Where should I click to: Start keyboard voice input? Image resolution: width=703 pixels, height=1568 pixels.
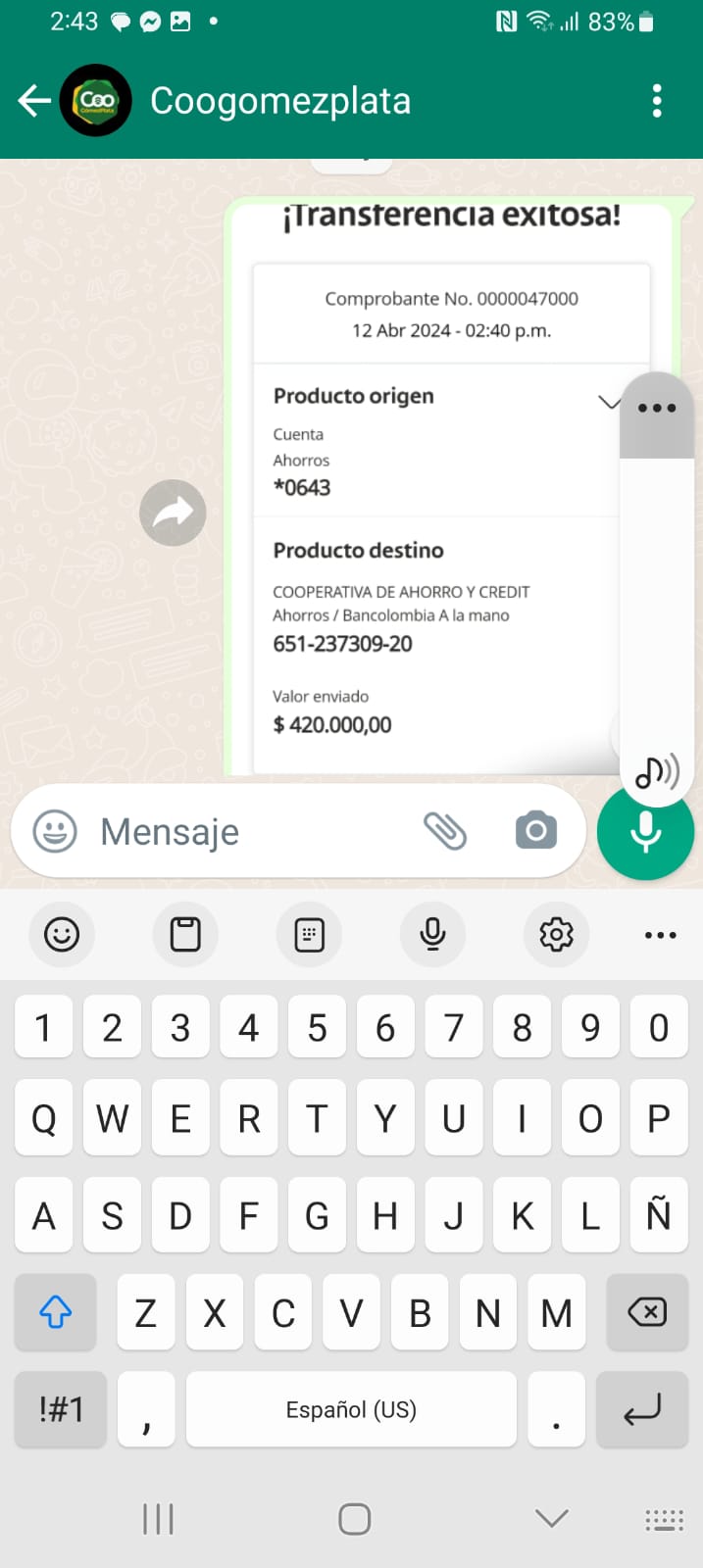(x=432, y=934)
